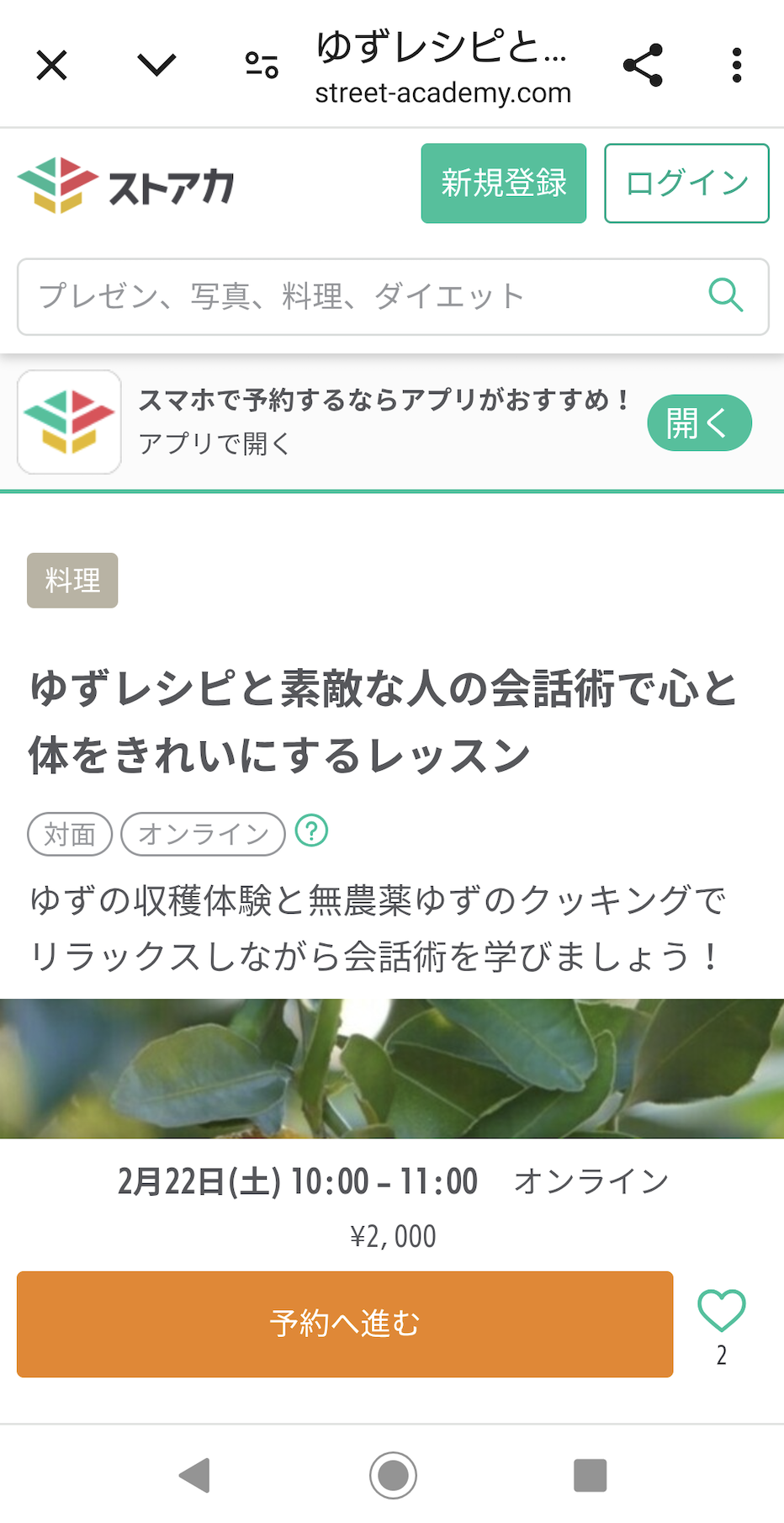Go to ストアカ home via logo
784x1523 pixels.
coord(126,185)
